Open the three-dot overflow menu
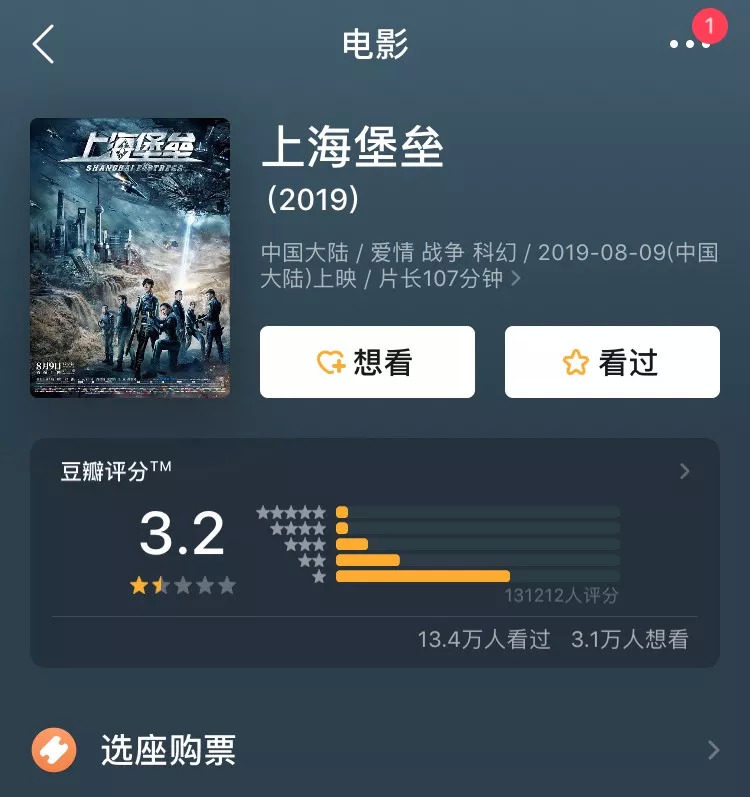The image size is (750, 797). point(688,45)
